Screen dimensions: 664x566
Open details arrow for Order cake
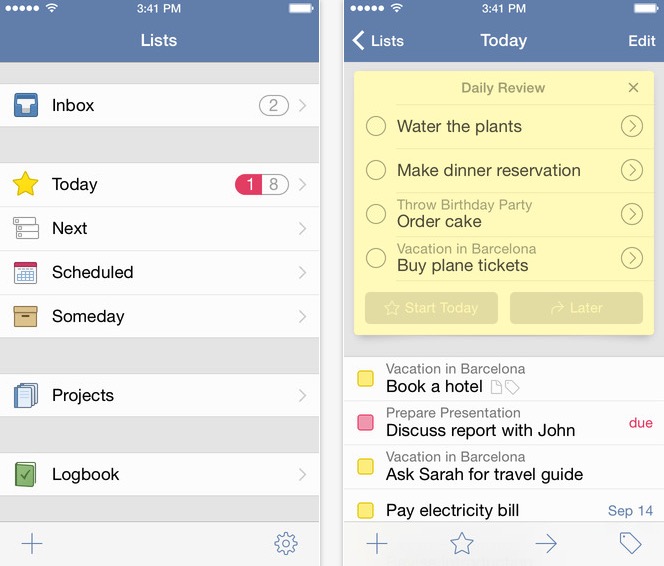(x=631, y=213)
